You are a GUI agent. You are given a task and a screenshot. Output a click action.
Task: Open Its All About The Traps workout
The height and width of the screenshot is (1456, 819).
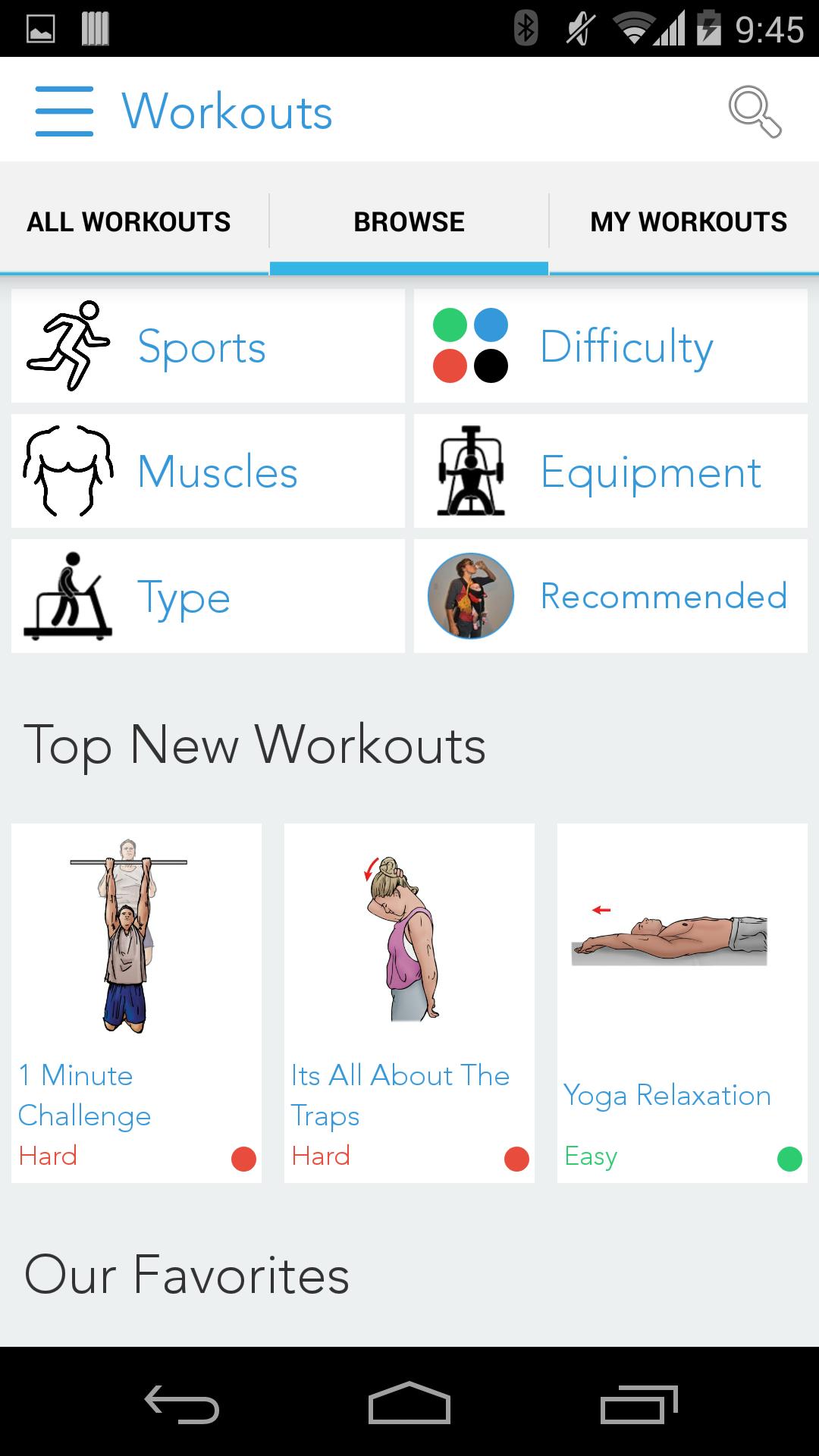click(x=409, y=1003)
